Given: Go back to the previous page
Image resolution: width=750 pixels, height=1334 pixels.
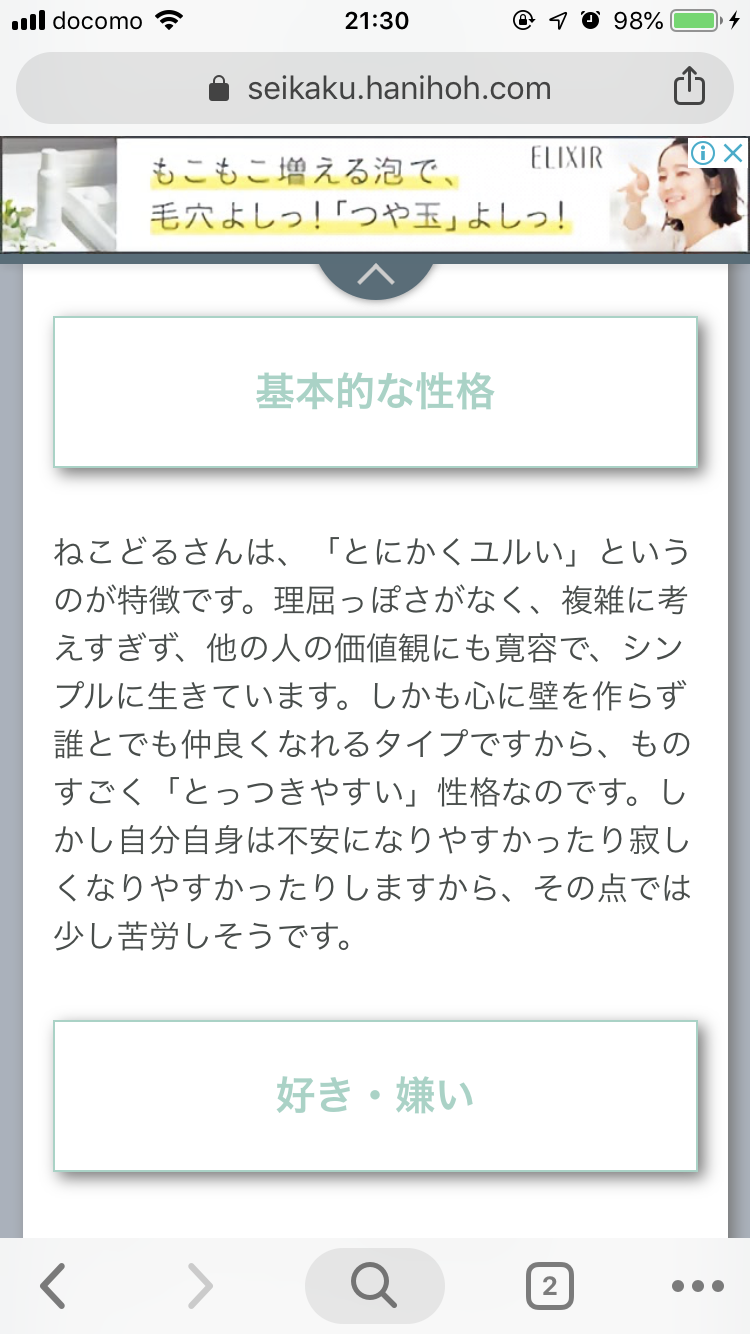Looking at the screenshot, I should pos(53,1286).
